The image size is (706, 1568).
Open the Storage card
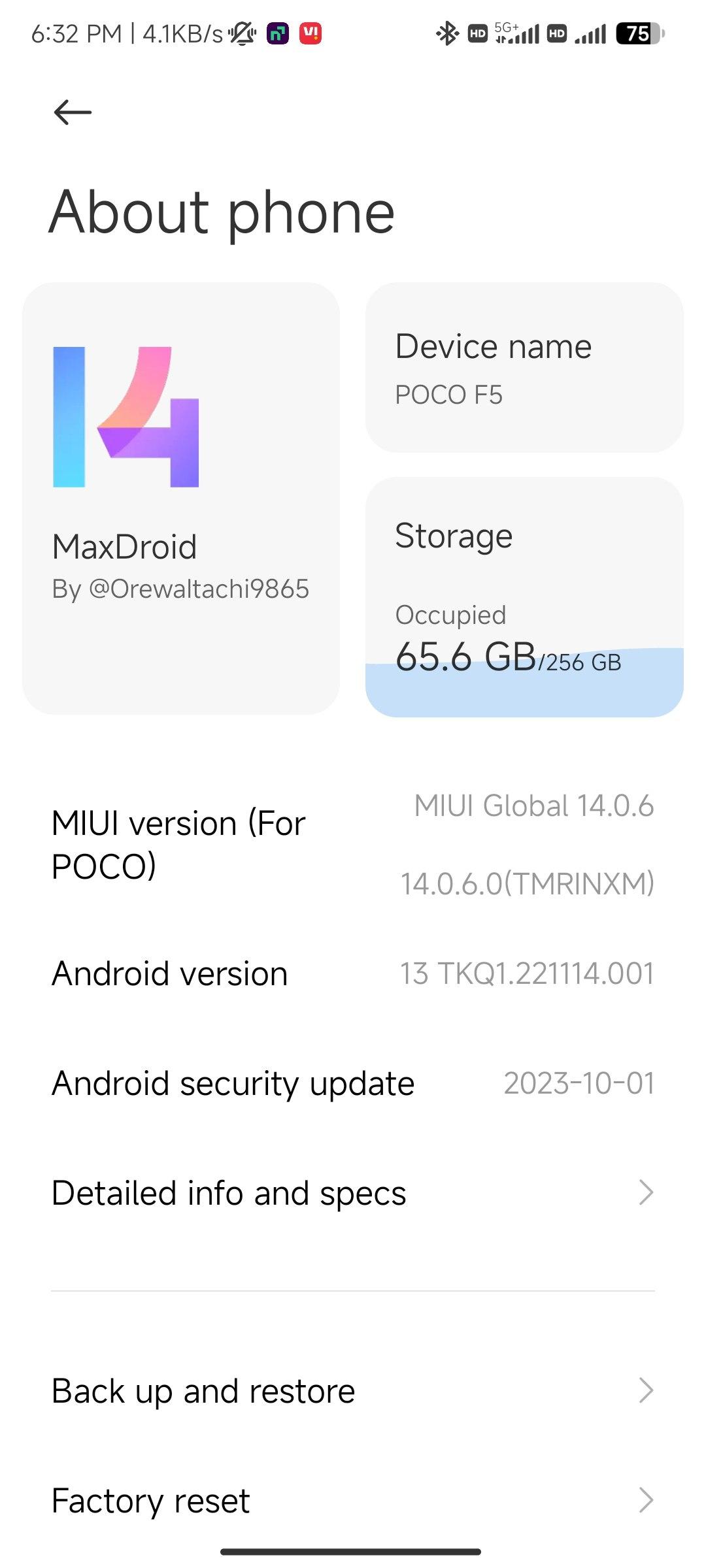524,596
